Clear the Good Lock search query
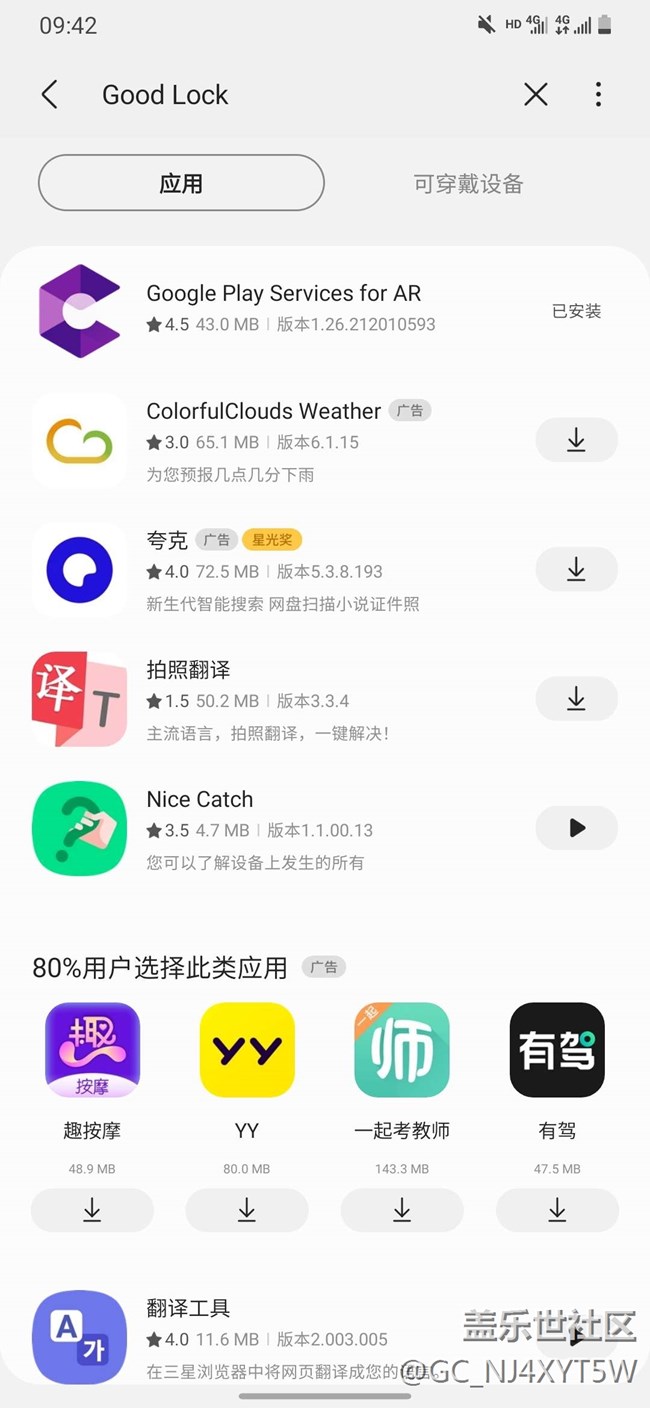The height and width of the screenshot is (1408, 650). (536, 95)
